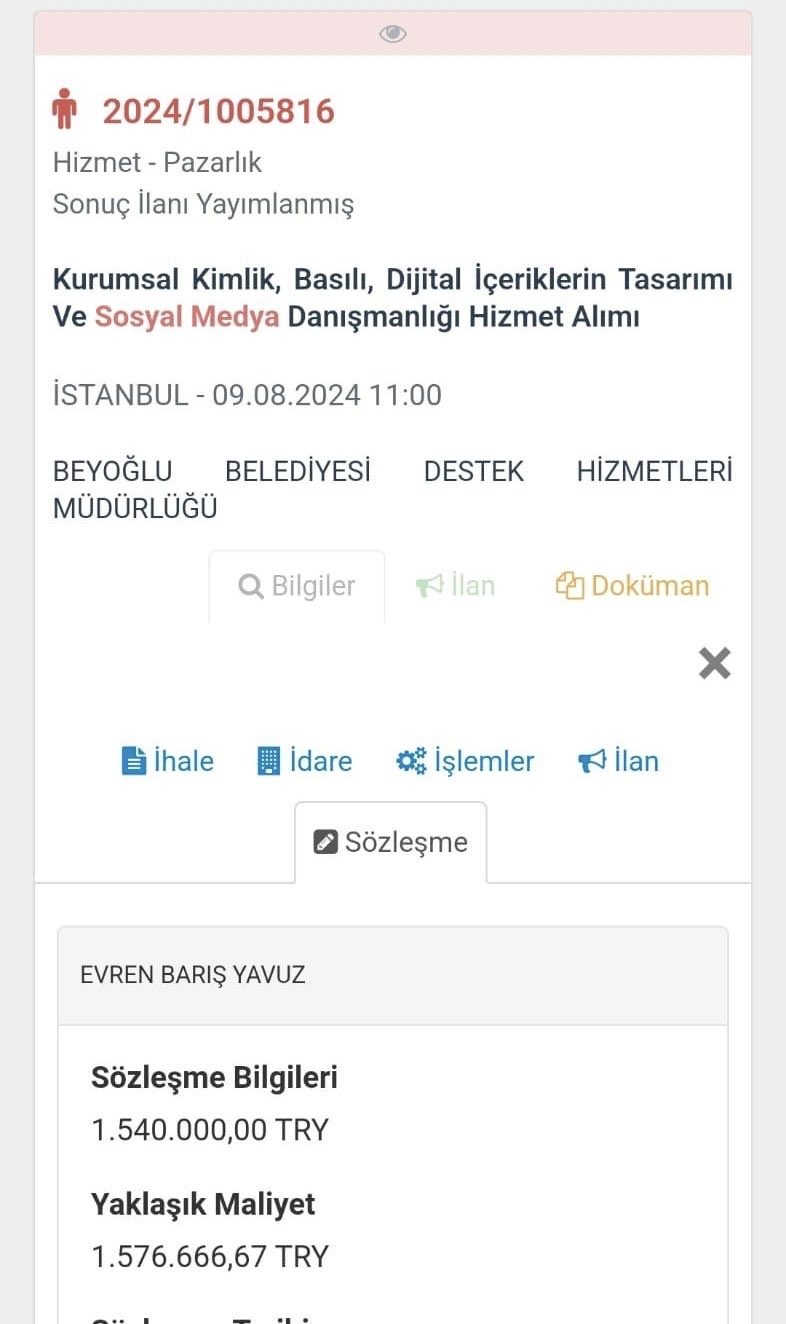View the İşlemler tab
Image resolution: width=786 pixels, height=1324 pixels.
[465, 762]
